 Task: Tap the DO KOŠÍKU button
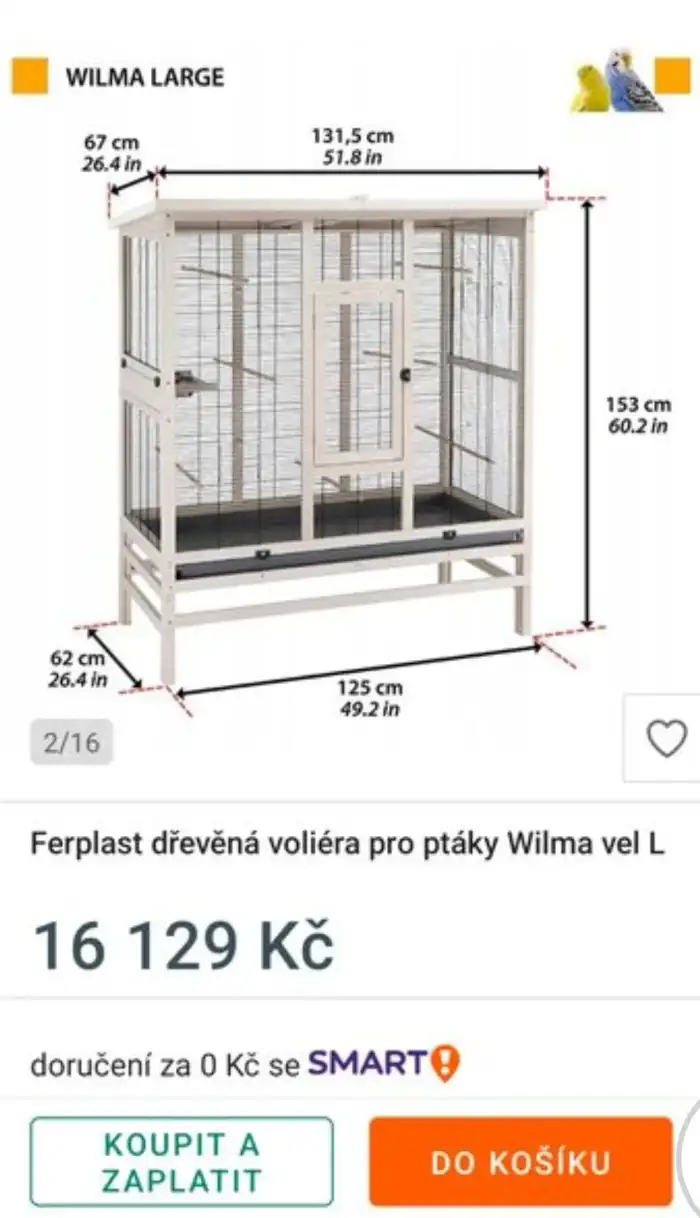pyautogui.click(x=520, y=1162)
